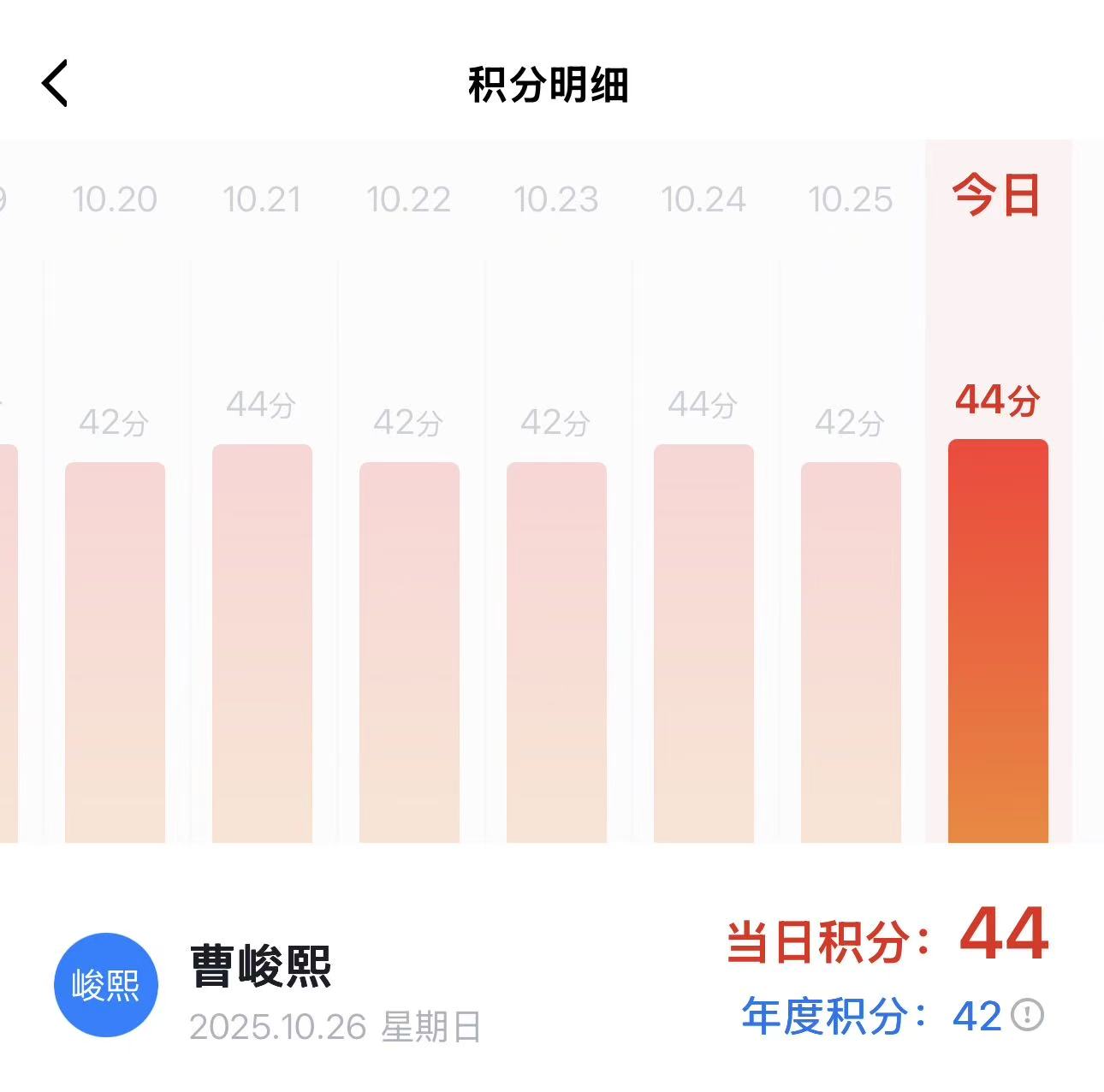Select the 10.22 score bar
The height and width of the screenshot is (1092, 1104).
click(x=409, y=652)
